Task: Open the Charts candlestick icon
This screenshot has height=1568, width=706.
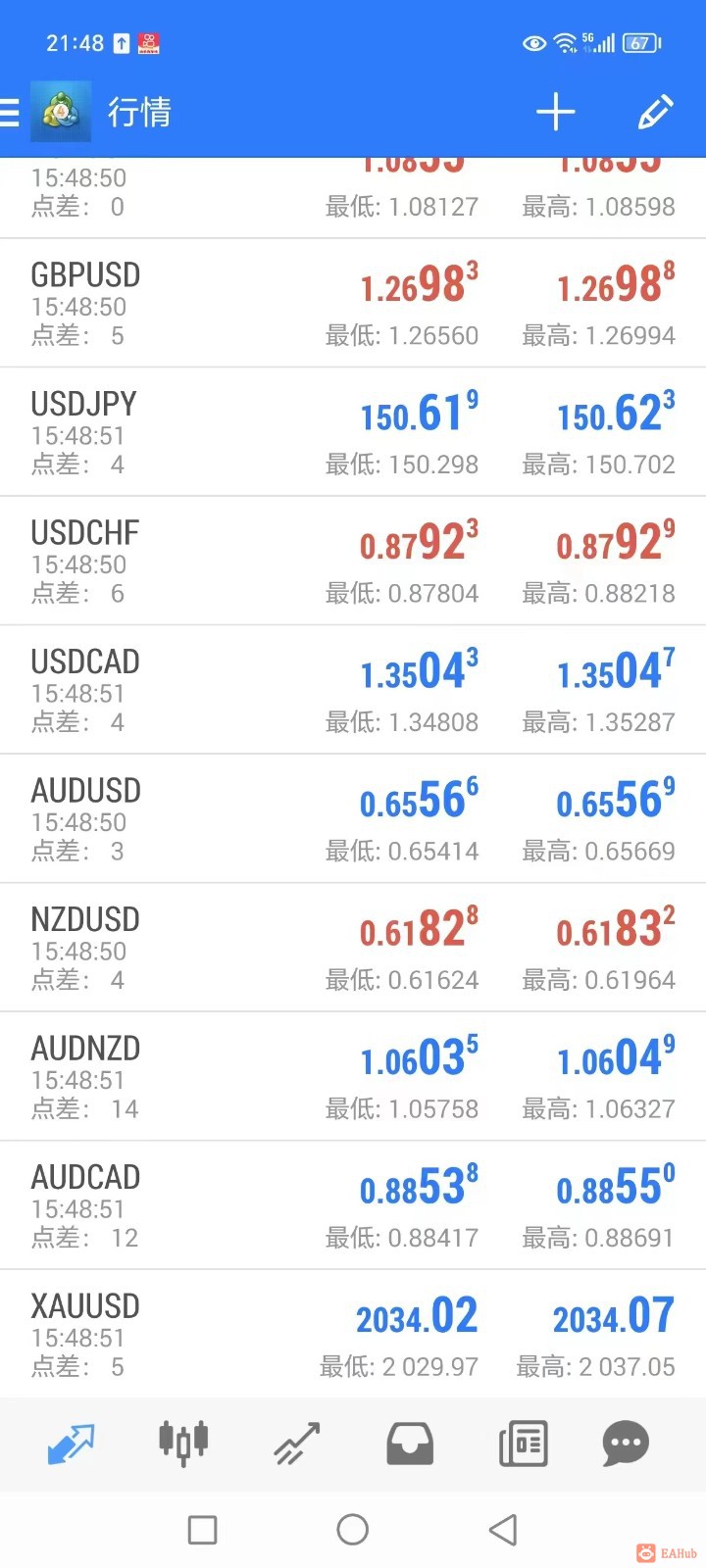Action: click(x=182, y=1443)
